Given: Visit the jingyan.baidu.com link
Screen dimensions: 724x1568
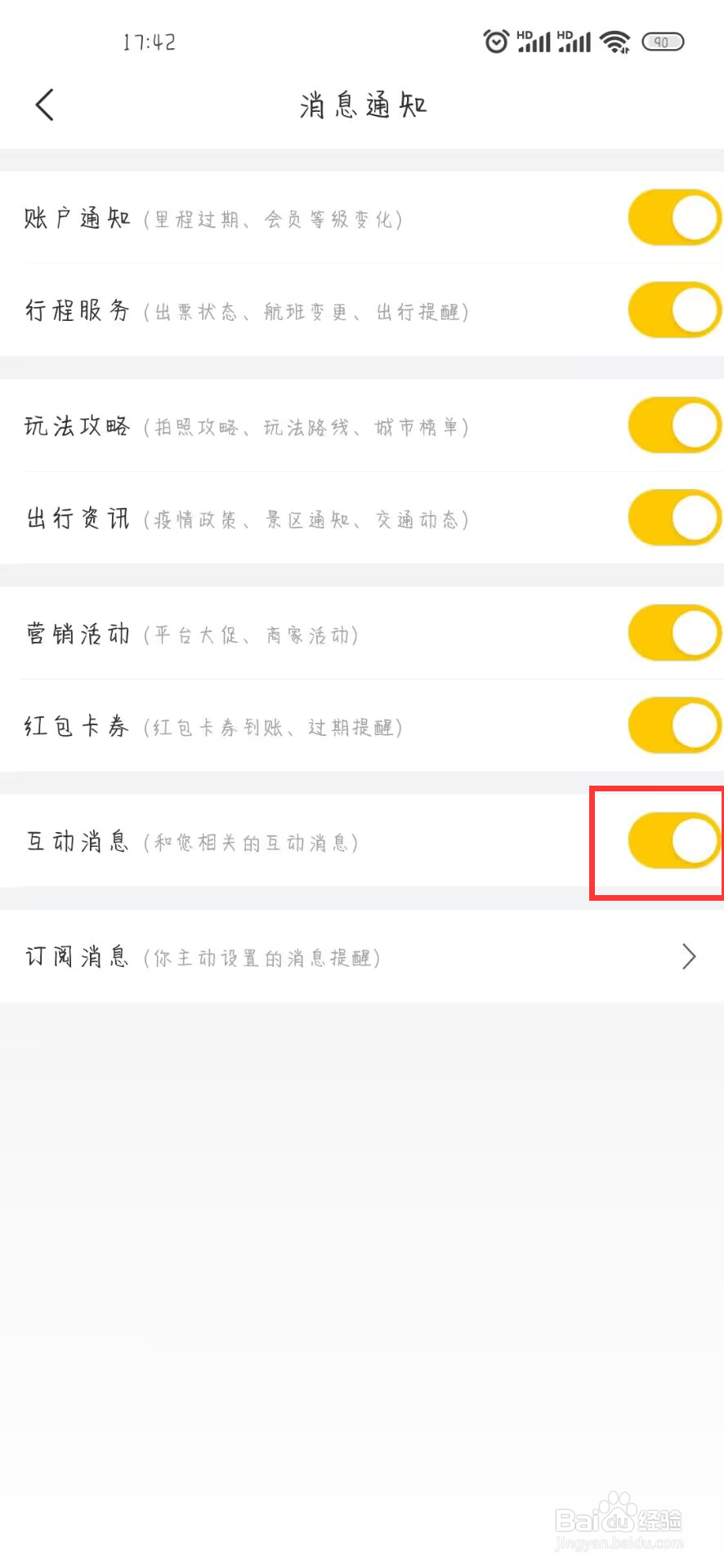Looking at the screenshot, I should [619, 1542].
